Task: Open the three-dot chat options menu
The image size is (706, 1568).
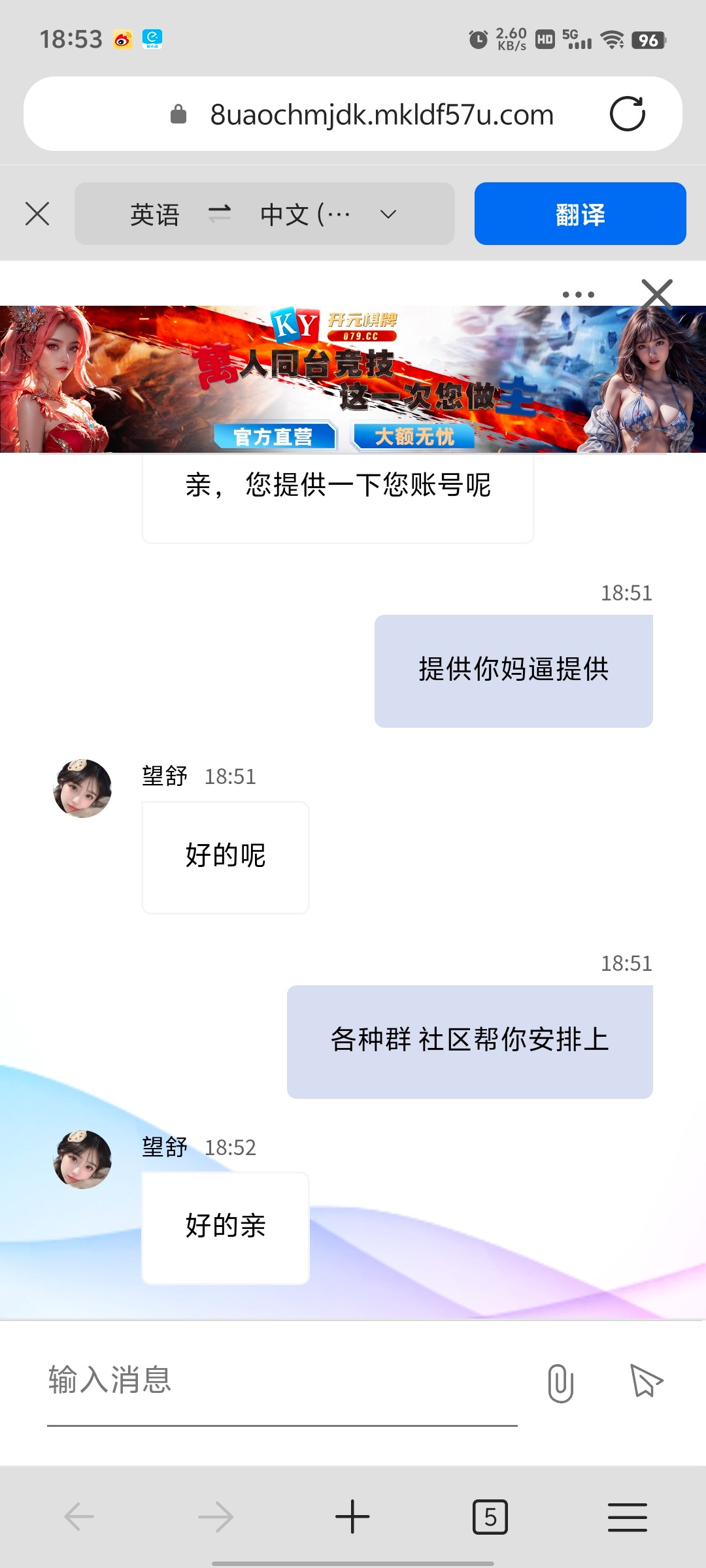Action: pyautogui.click(x=579, y=295)
